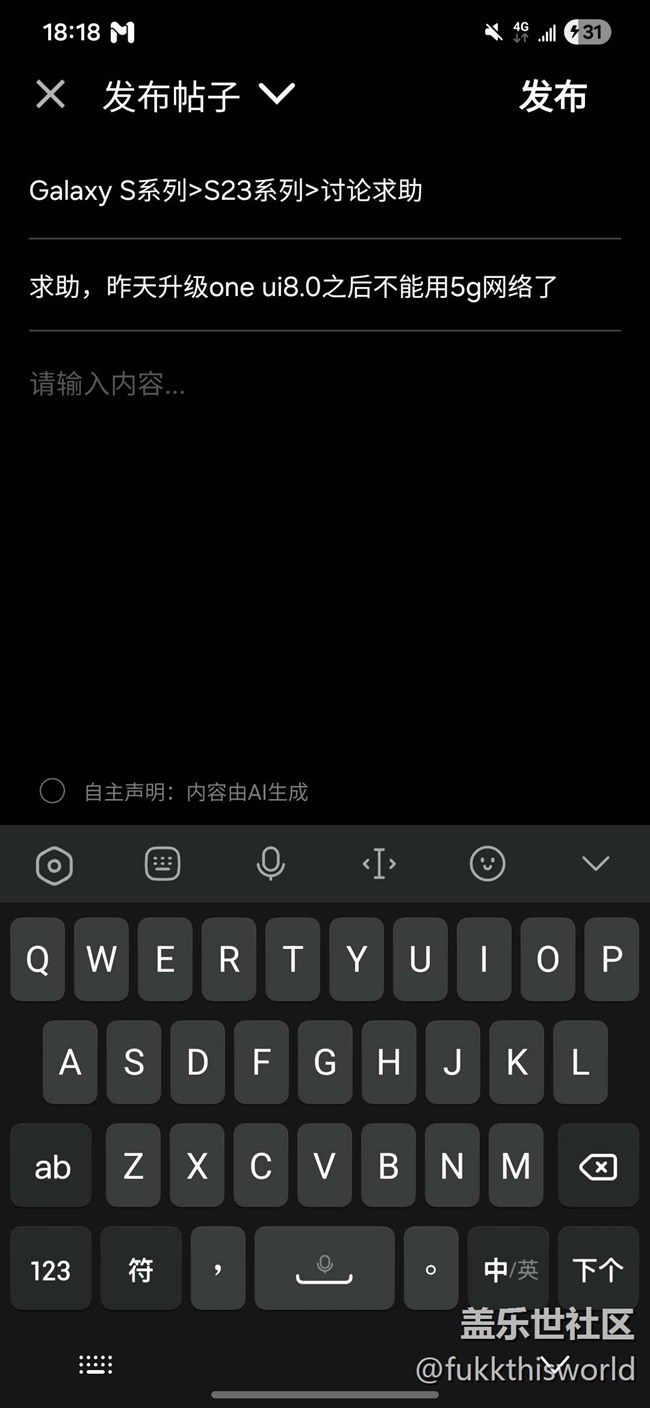Edit the post title field
650x1408 pixels.
coord(293,288)
